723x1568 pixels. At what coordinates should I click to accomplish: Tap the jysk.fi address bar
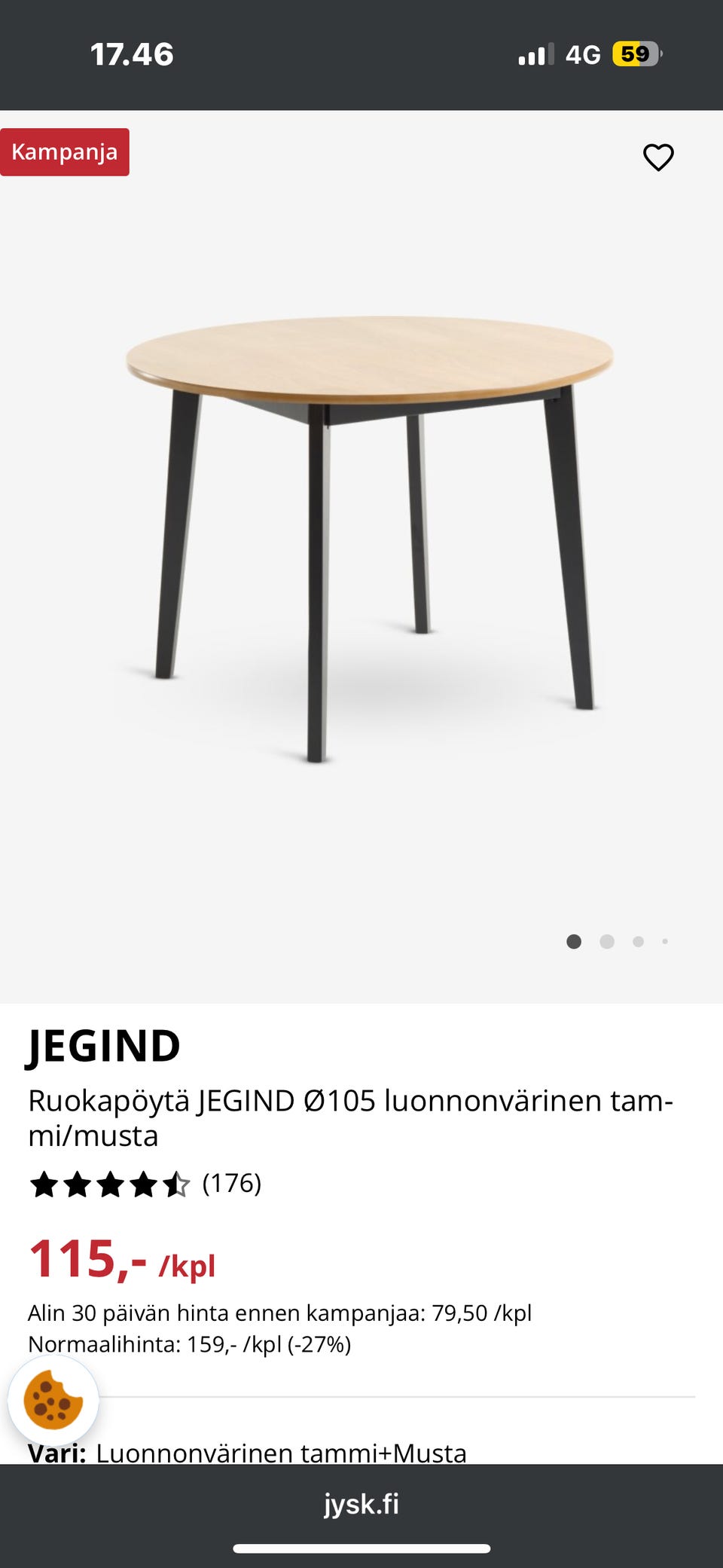(361, 1504)
